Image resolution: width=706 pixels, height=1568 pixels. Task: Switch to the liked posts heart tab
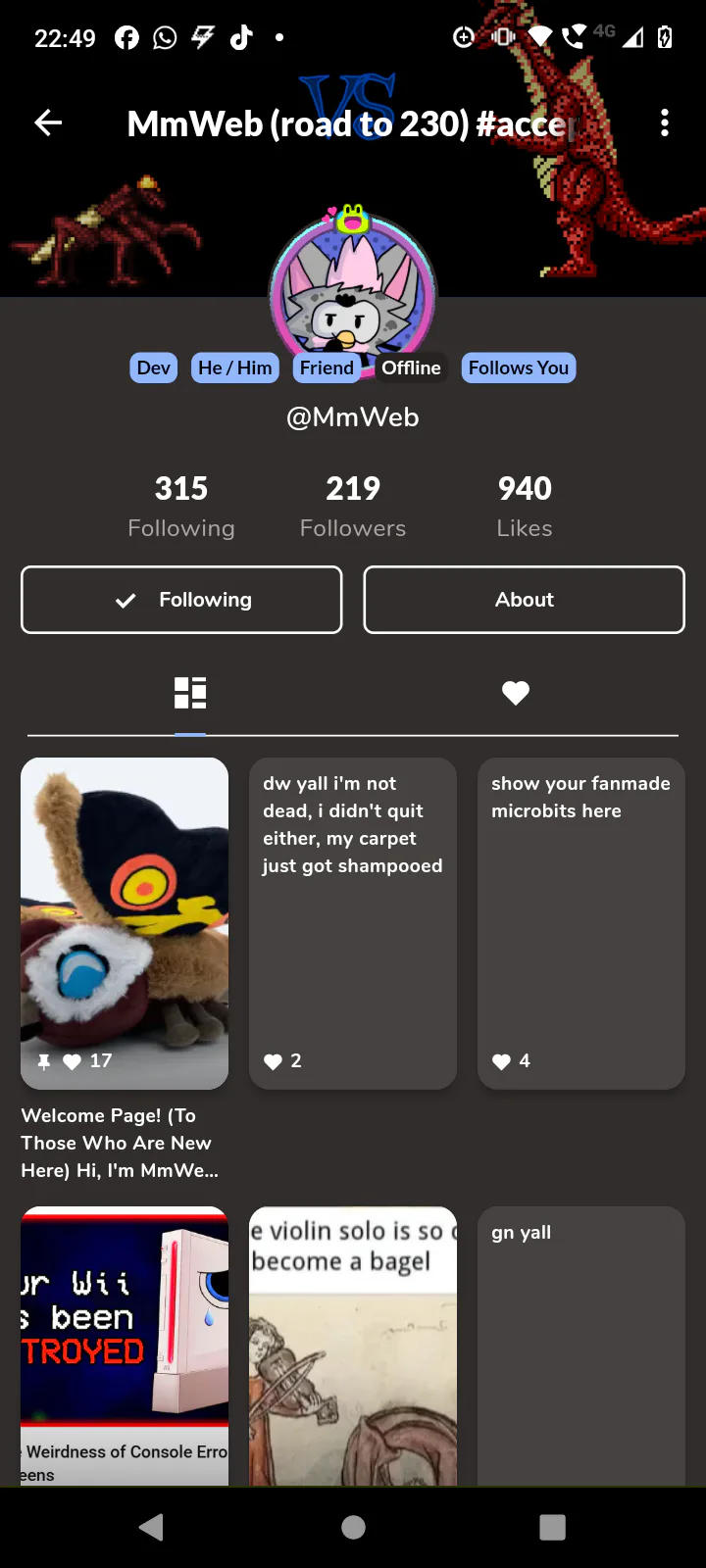coord(516,693)
